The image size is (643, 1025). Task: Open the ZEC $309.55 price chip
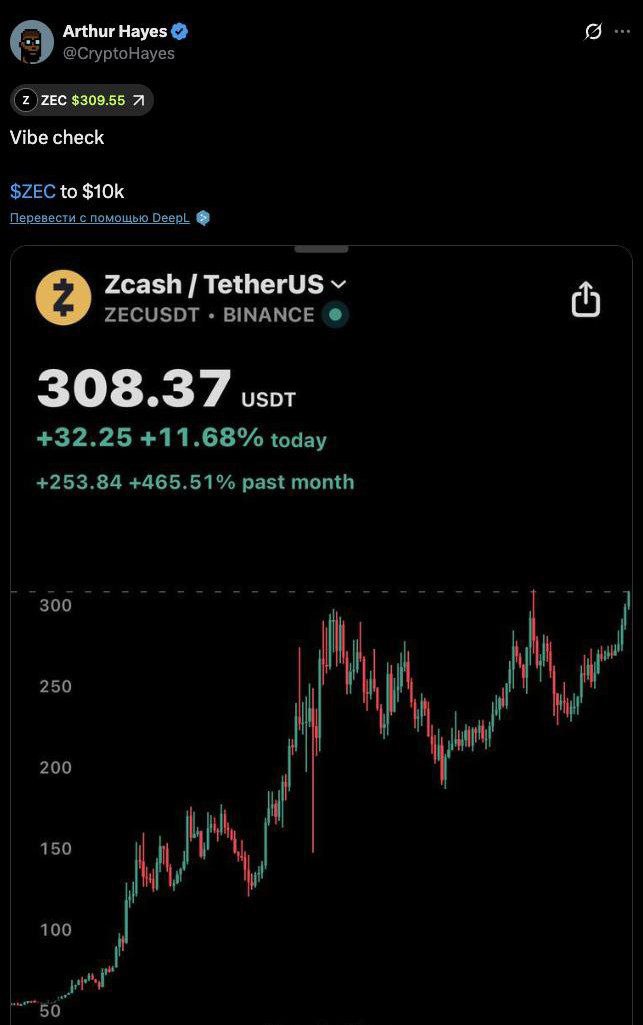coord(82,100)
